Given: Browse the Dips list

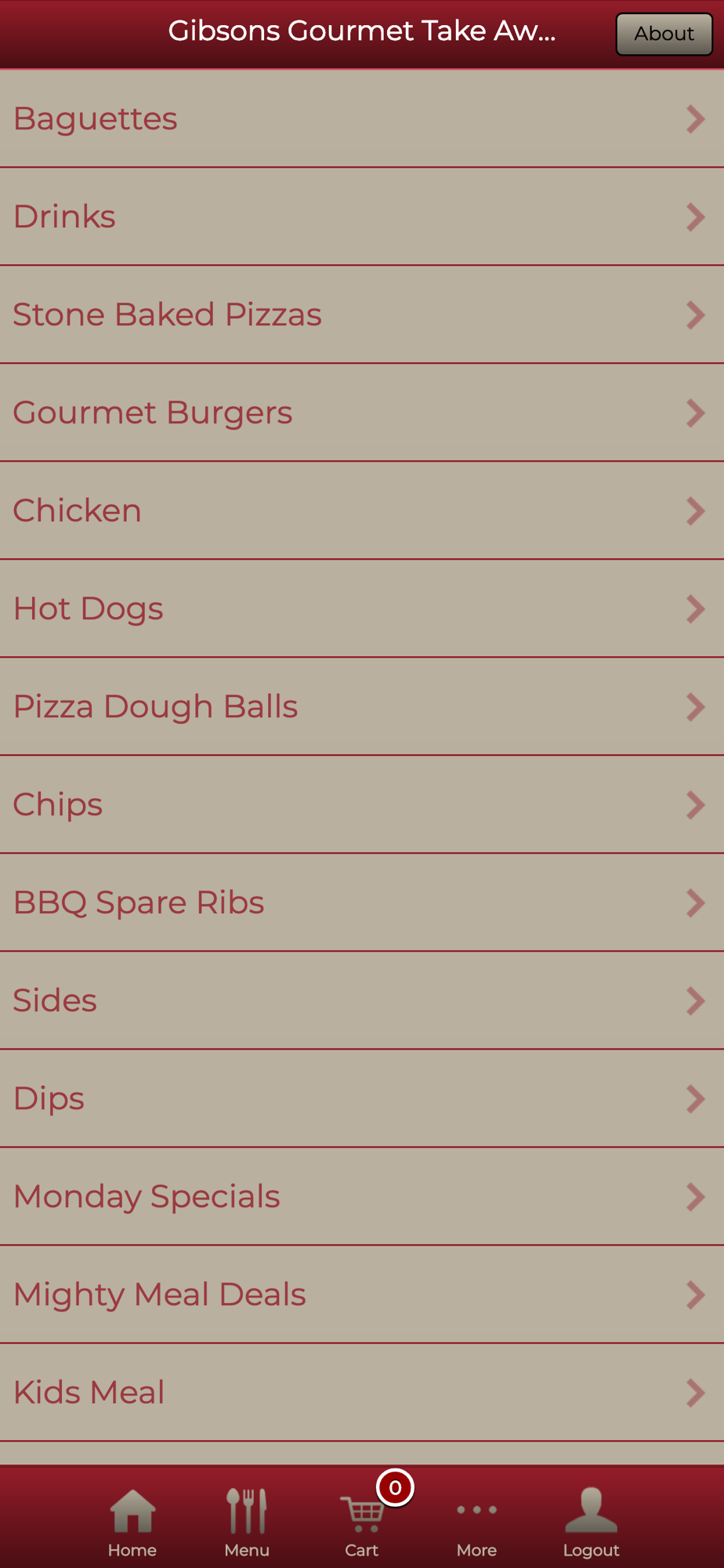Looking at the screenshot, I should click(360, 1099).
